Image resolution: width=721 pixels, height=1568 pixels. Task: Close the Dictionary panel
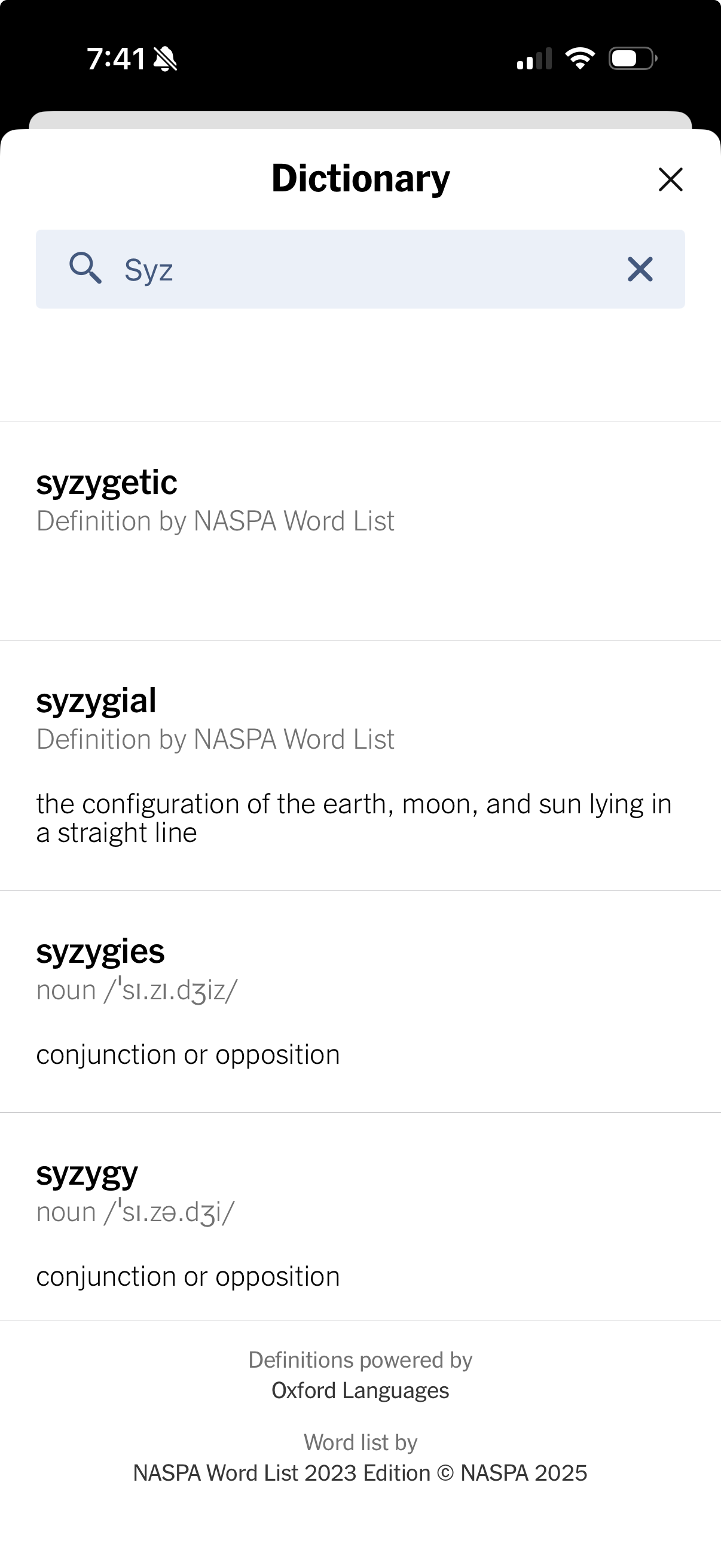(670, 179)
